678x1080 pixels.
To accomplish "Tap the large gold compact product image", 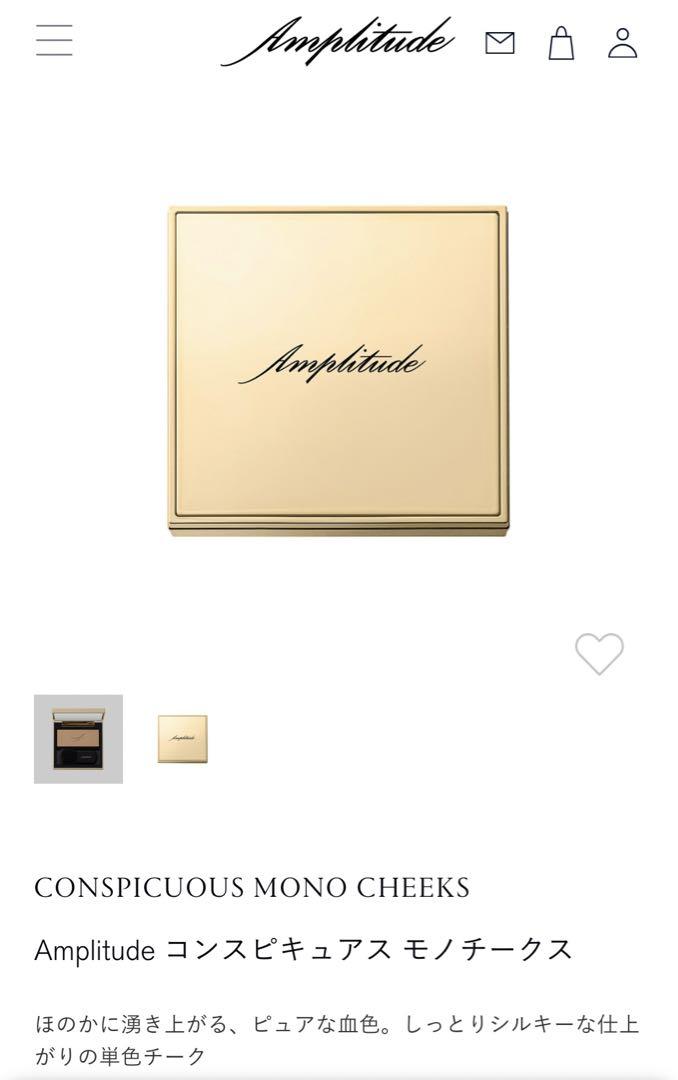I will coord(338,372).
